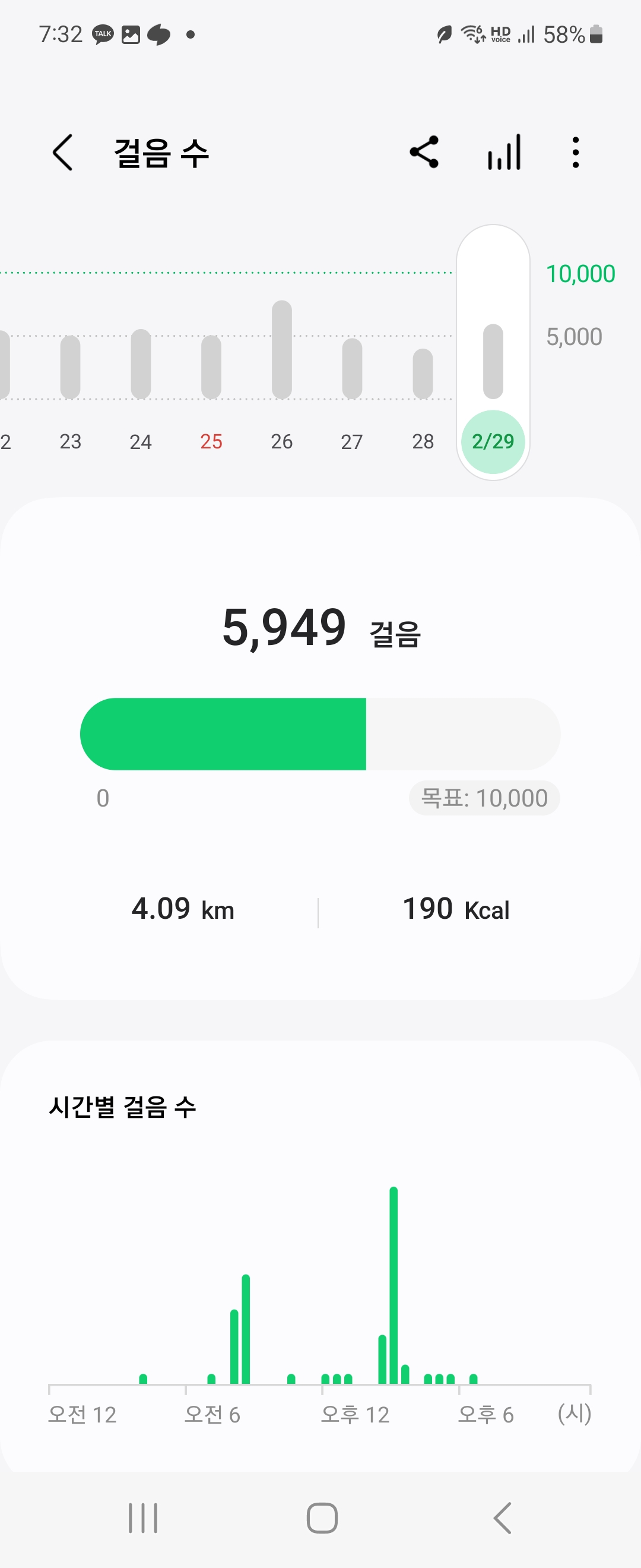Choose day 27 in the chart
Image resolution: width=641 pixels, height=1568 pixels.
(x=352, y=369)
